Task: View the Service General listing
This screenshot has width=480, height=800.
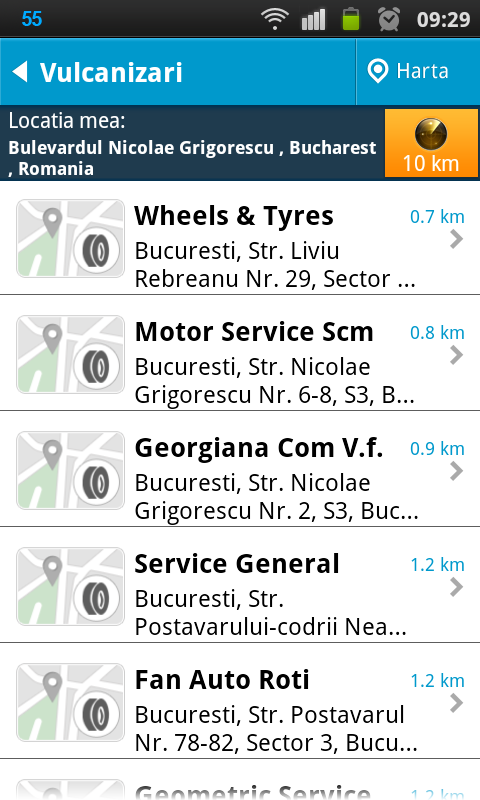Action: pos(240,585)
